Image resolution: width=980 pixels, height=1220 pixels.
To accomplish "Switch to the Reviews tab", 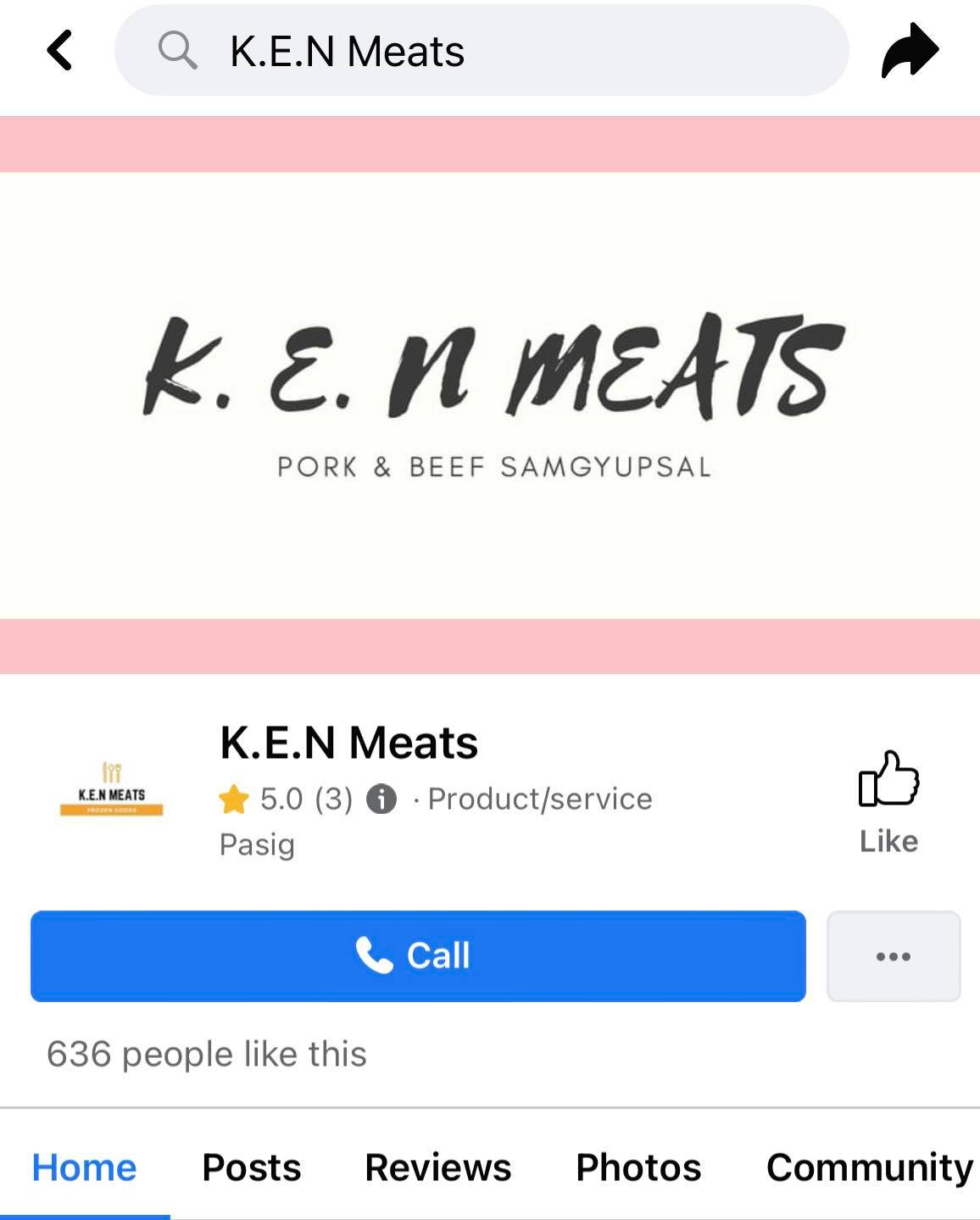I will tap(437, 1167).
